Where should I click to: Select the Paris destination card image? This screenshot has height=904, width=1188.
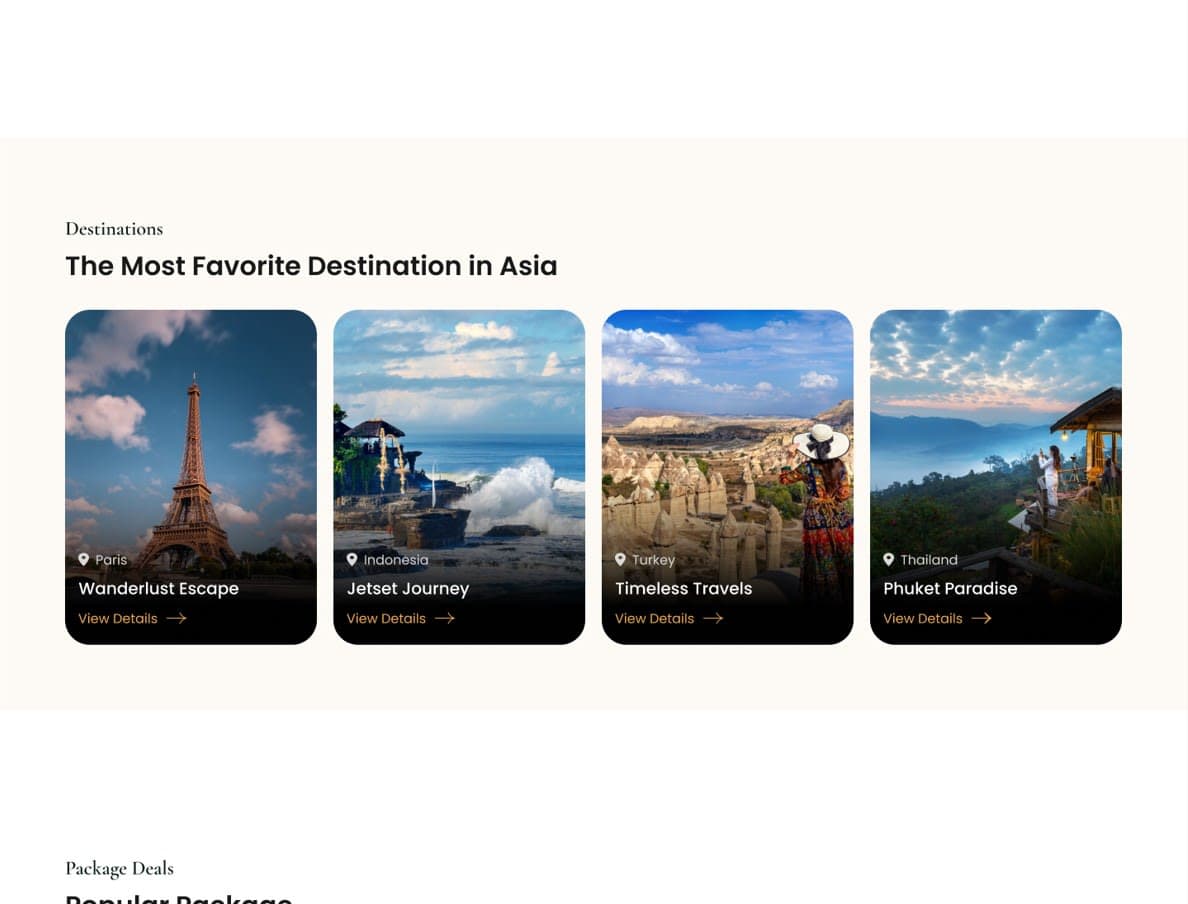click(190, 430)
